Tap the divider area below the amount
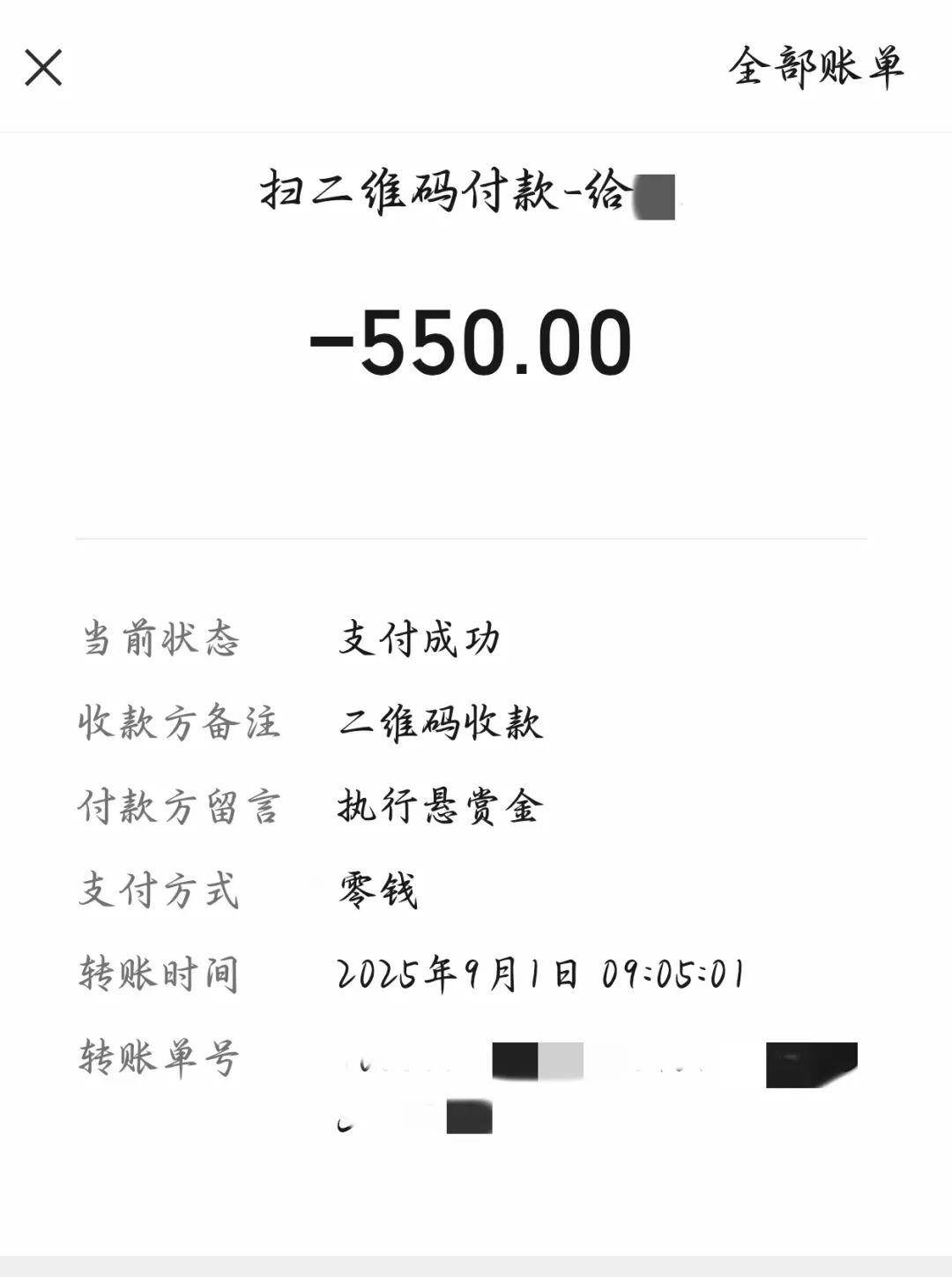Image resolution: width=952 pixels, height=1277 pixels. pyautogui.click(x=476, y=538)
